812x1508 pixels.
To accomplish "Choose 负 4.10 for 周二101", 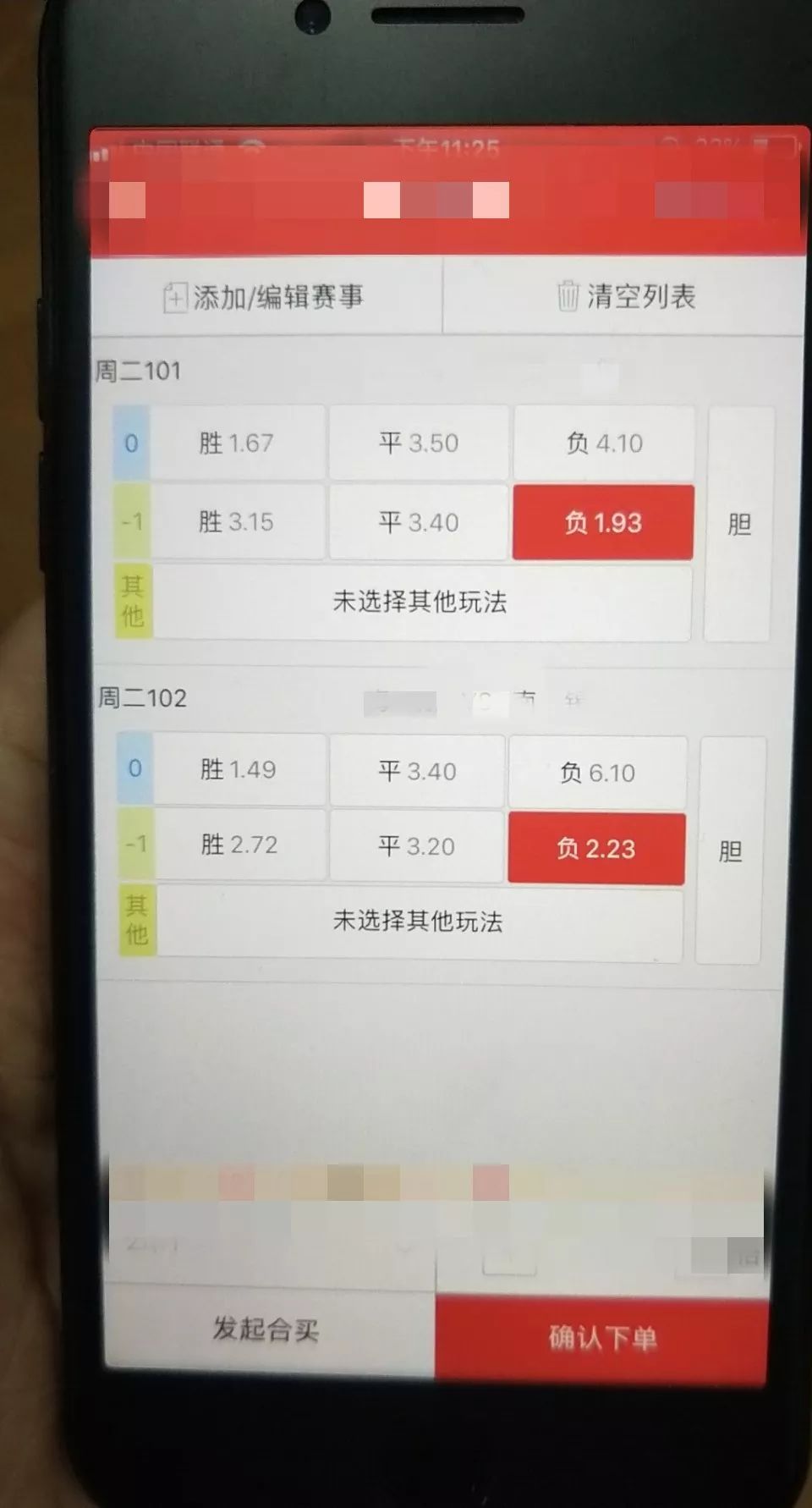I will tap(604, 443).
